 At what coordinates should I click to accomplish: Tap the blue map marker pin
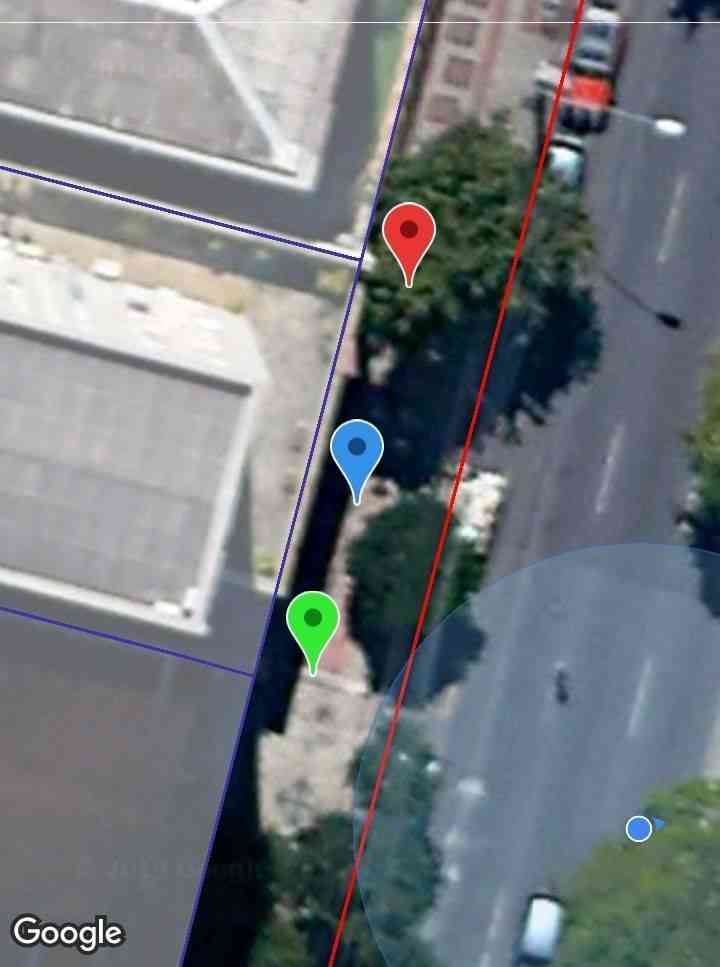coord(357,451)
